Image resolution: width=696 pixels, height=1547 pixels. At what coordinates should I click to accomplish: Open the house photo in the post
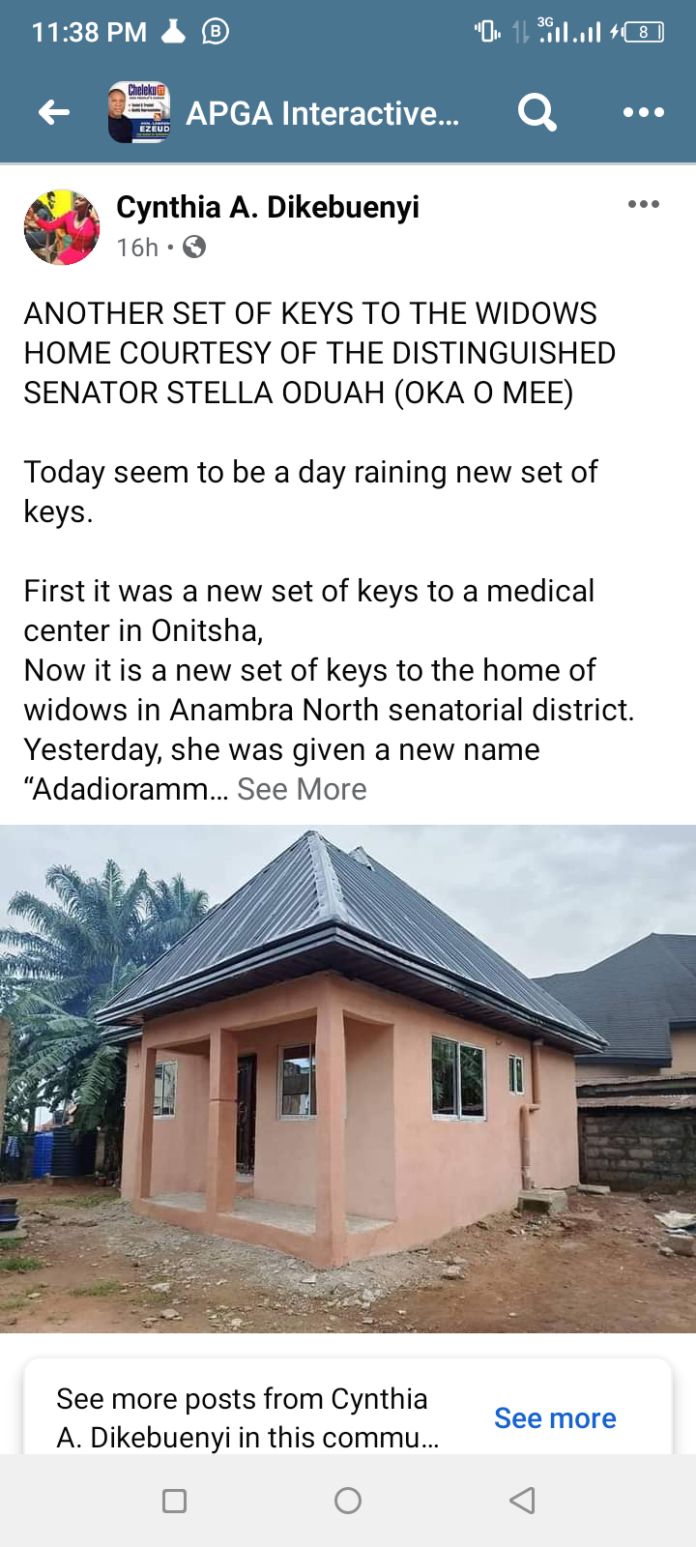(x=348, y=1079)
